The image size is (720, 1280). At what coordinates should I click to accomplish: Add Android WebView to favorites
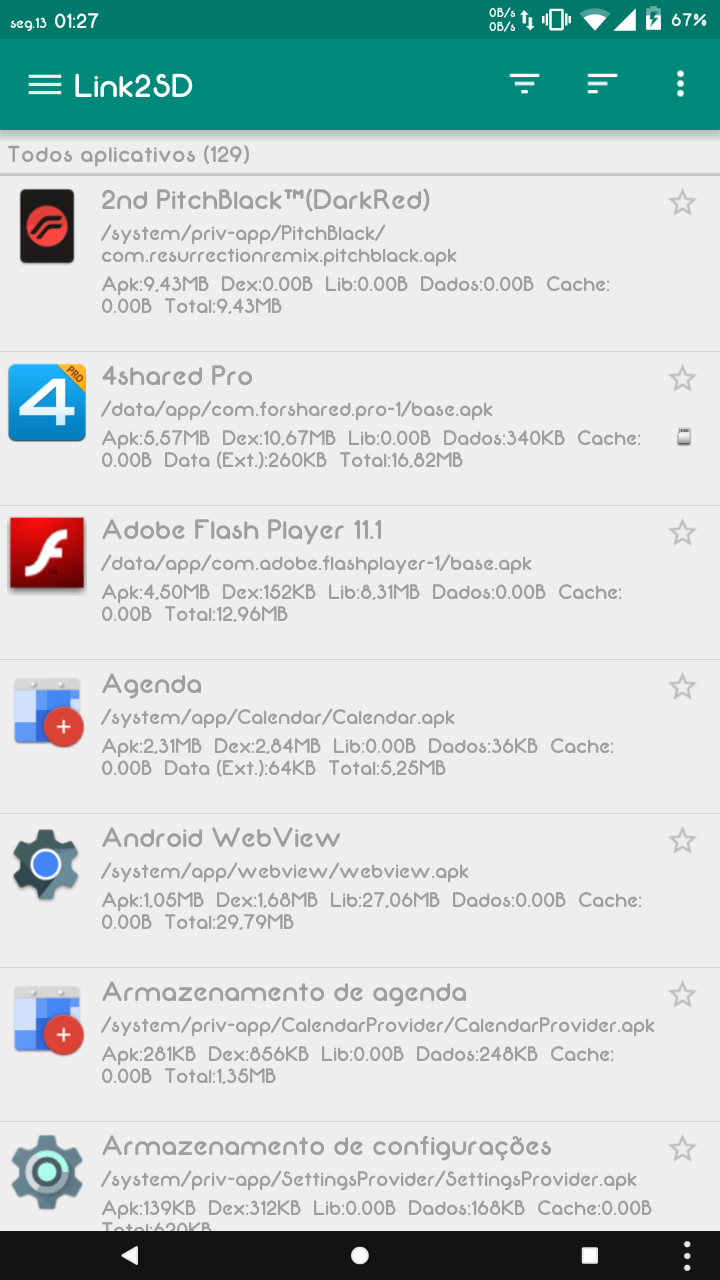click(682, 840)
